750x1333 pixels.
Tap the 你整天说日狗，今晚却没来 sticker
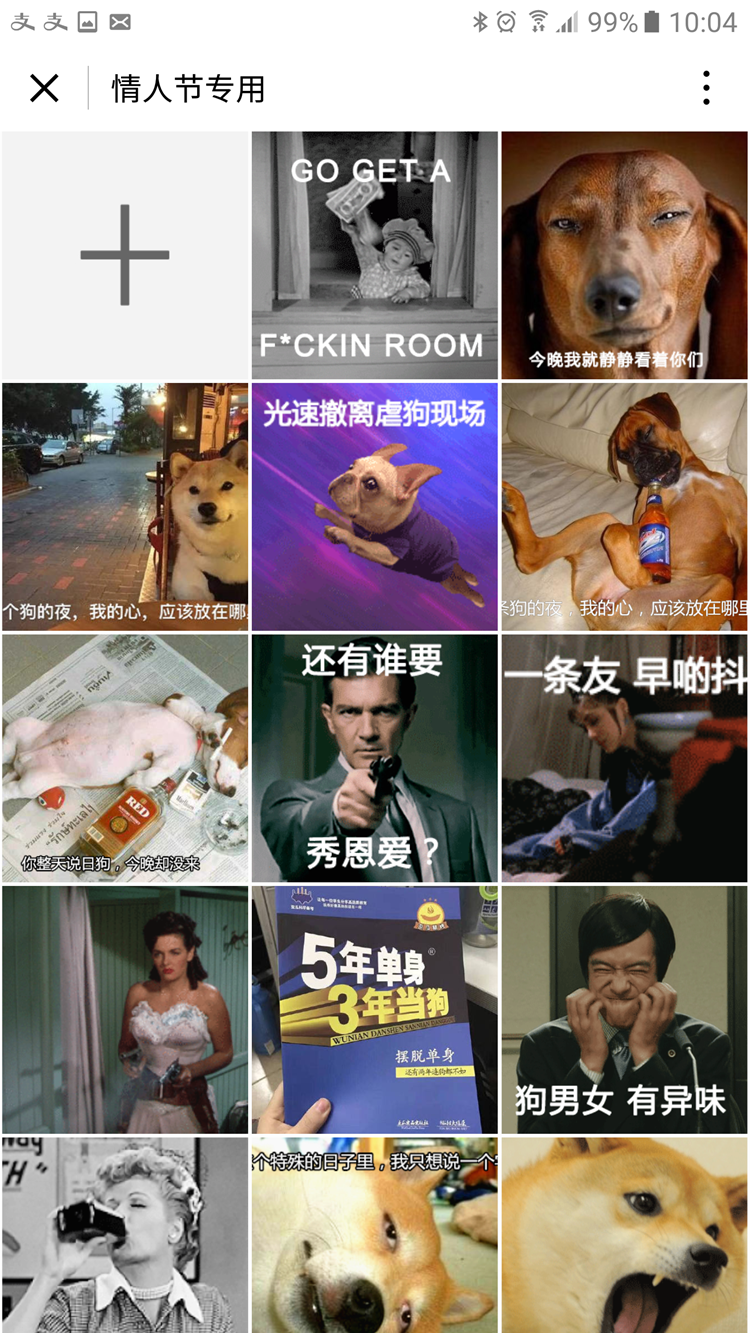click(125, 757)
